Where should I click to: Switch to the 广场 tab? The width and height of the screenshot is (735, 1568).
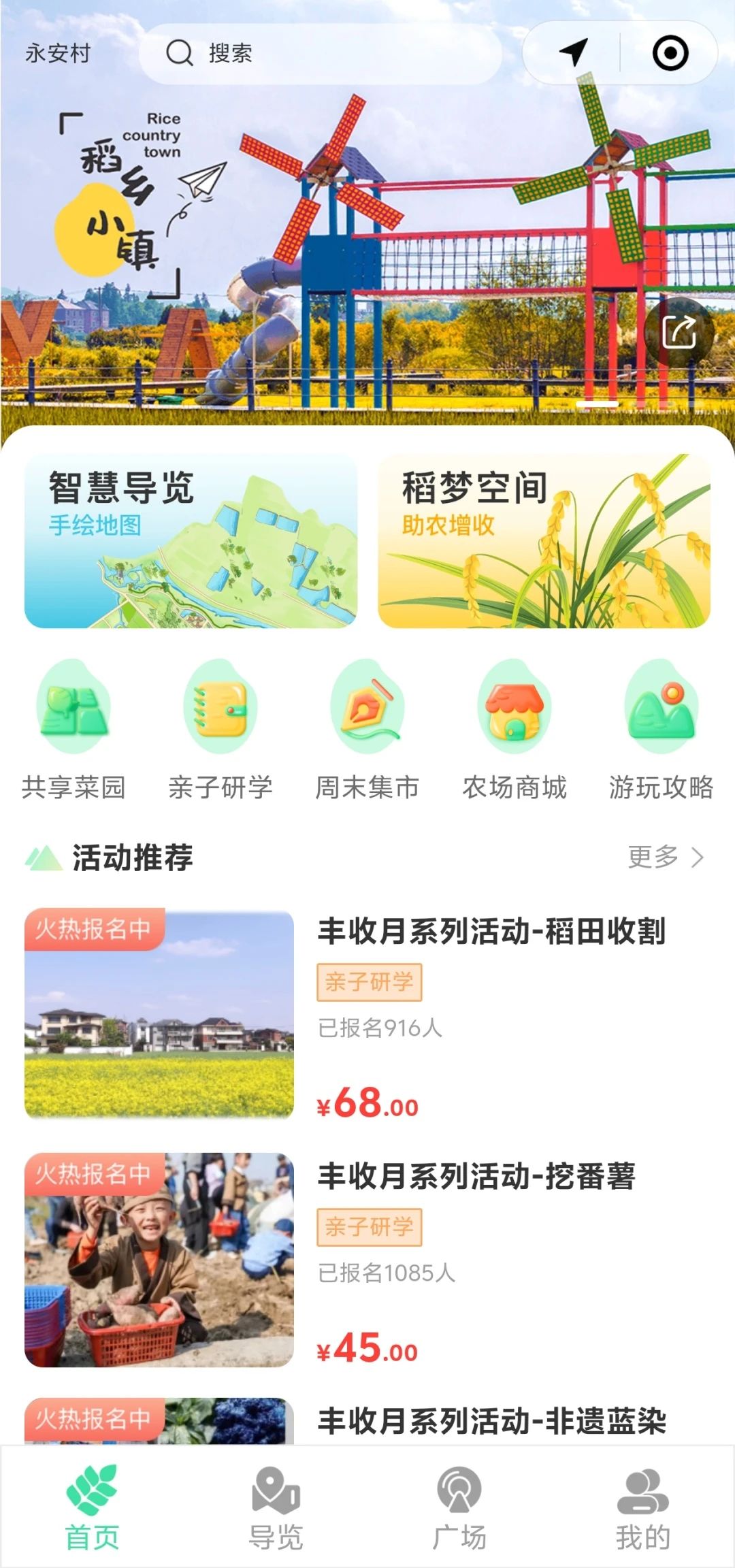459,1507
